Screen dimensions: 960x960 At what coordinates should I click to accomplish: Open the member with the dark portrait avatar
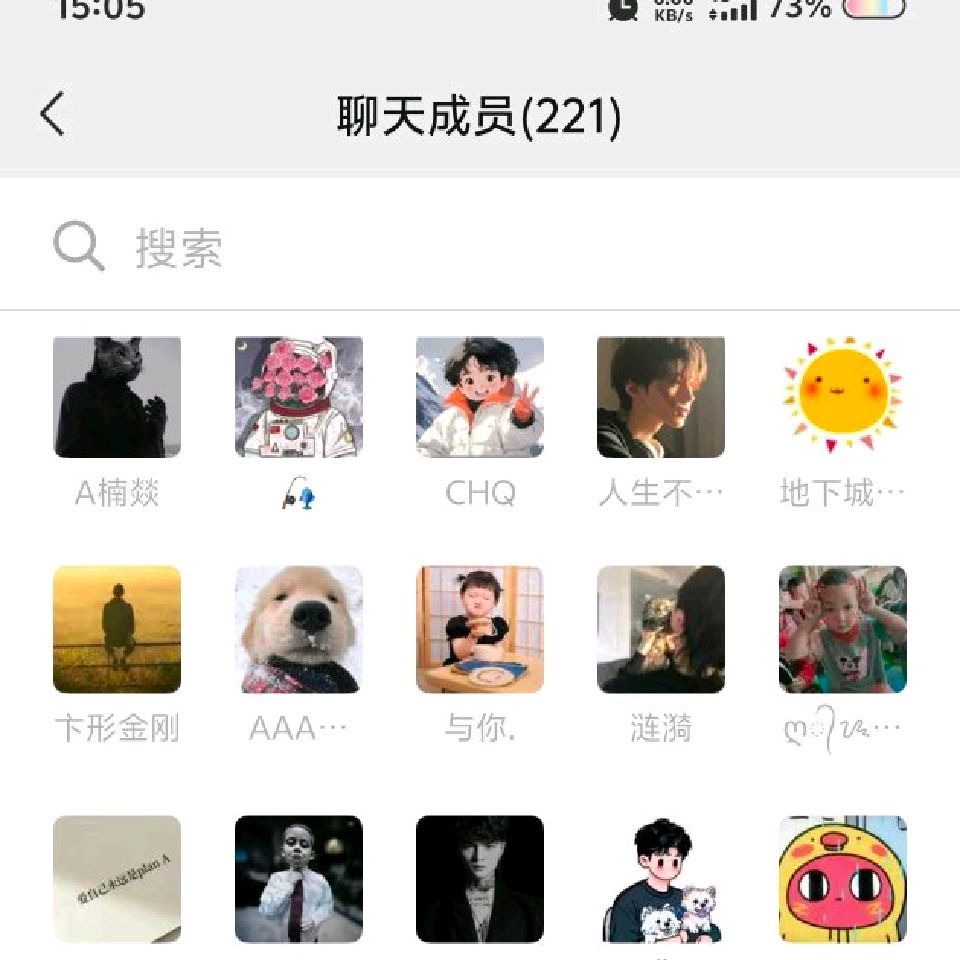pos(480,879)
